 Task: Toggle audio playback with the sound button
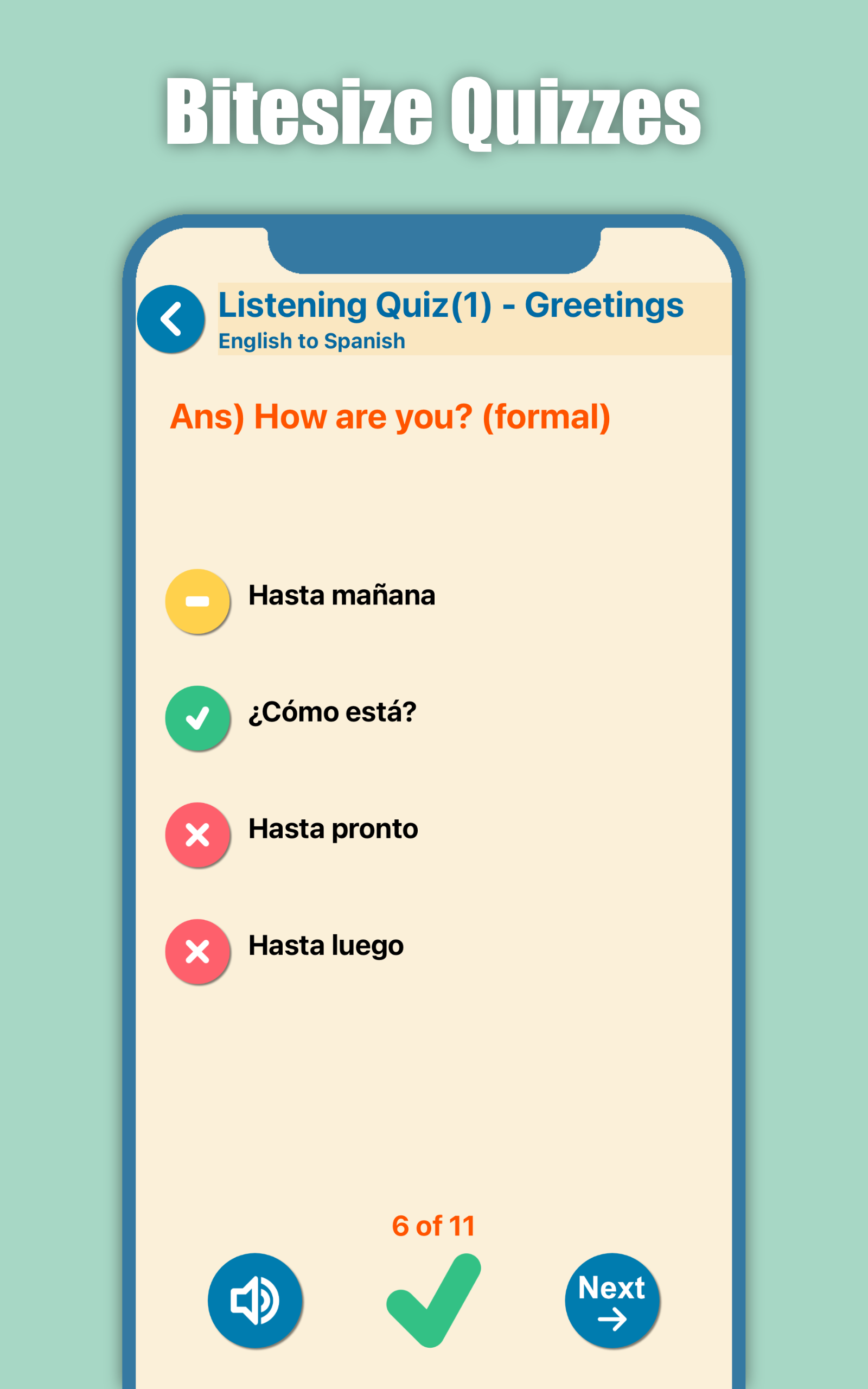tap(255, 1301)
